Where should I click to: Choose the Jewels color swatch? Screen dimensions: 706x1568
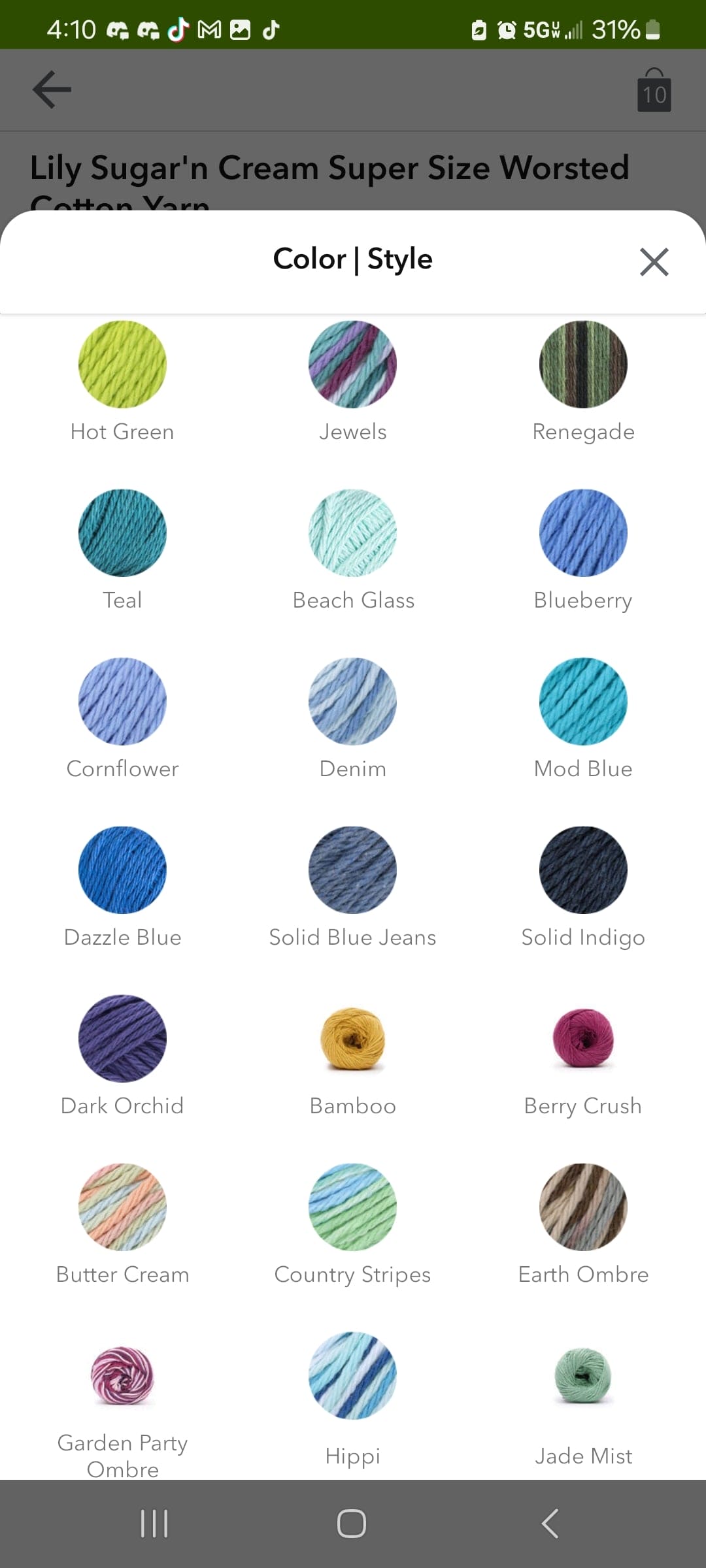pos(352,364)
